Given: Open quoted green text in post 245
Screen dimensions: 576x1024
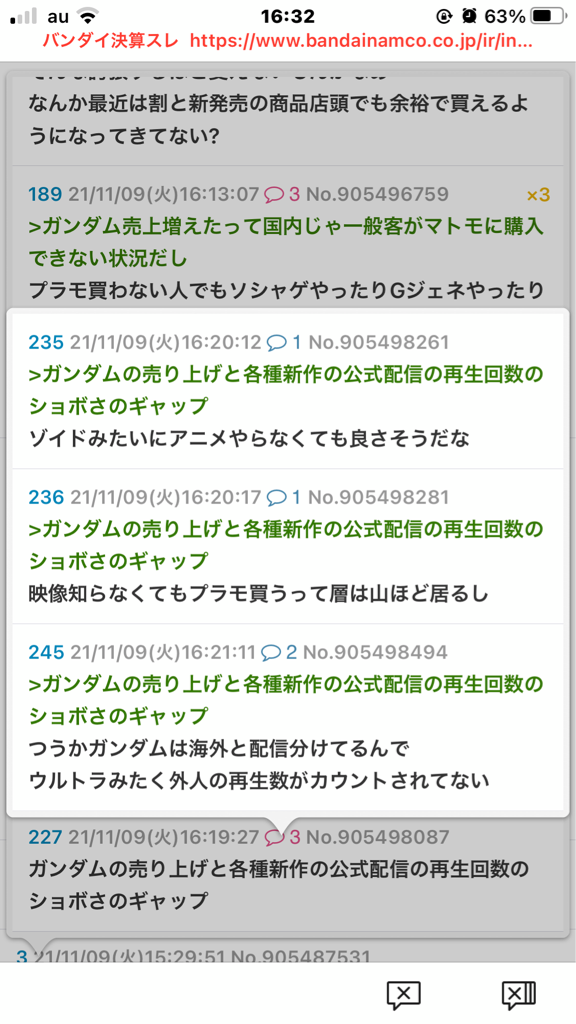Looking at the screenshot, I should 285,700.
